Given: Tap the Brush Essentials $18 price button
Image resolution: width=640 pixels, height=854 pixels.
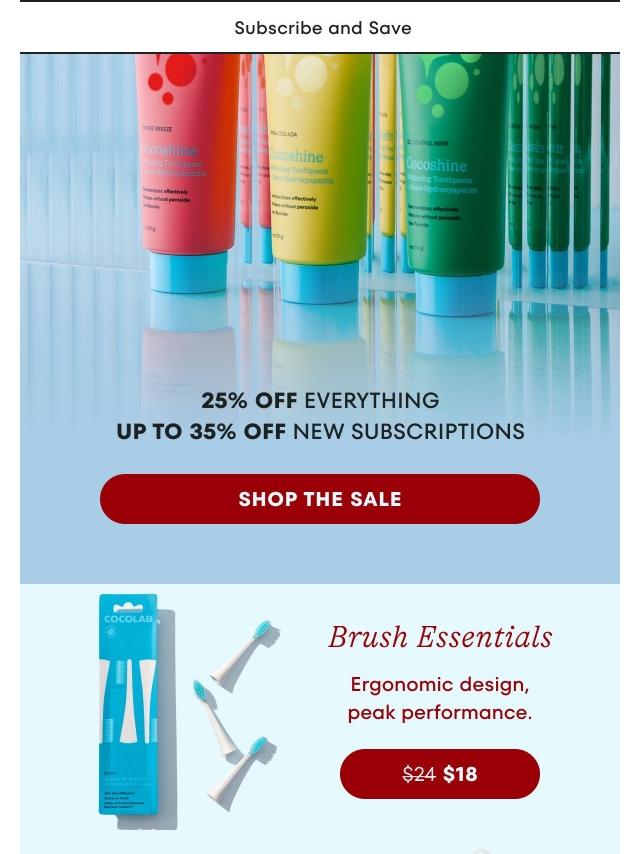Looking at the screenshot, I should click(440, 773).
